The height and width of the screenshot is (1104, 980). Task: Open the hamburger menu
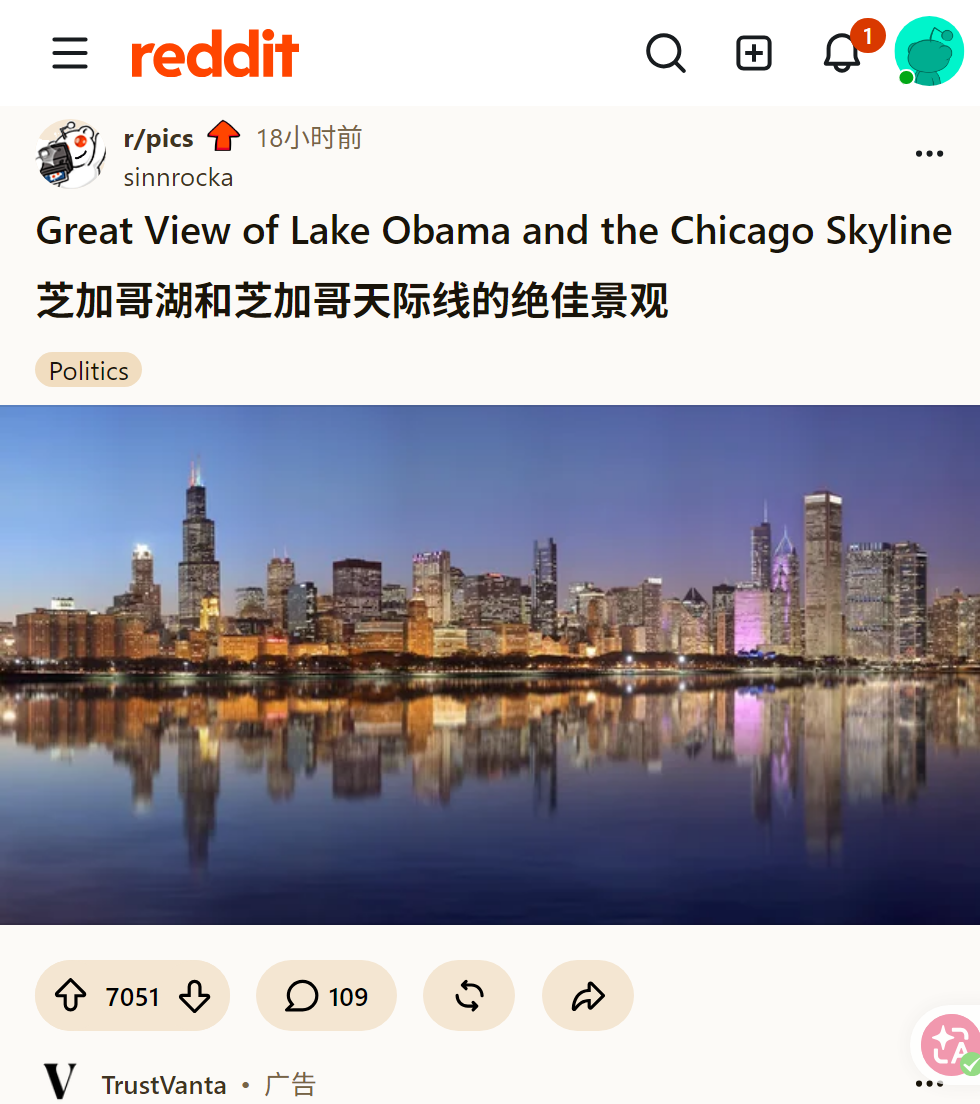tap(70, 54)
